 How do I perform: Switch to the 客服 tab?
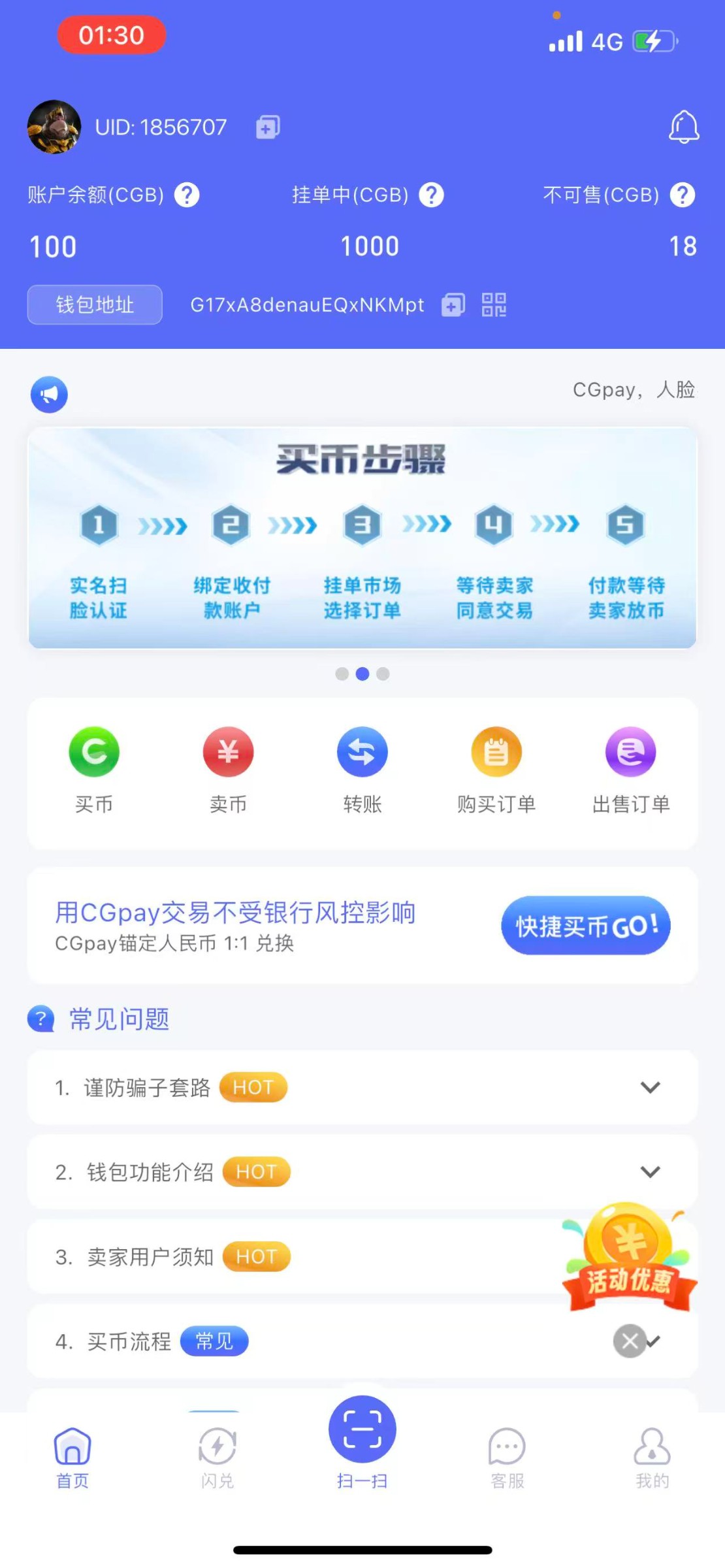coord(507,1458)
